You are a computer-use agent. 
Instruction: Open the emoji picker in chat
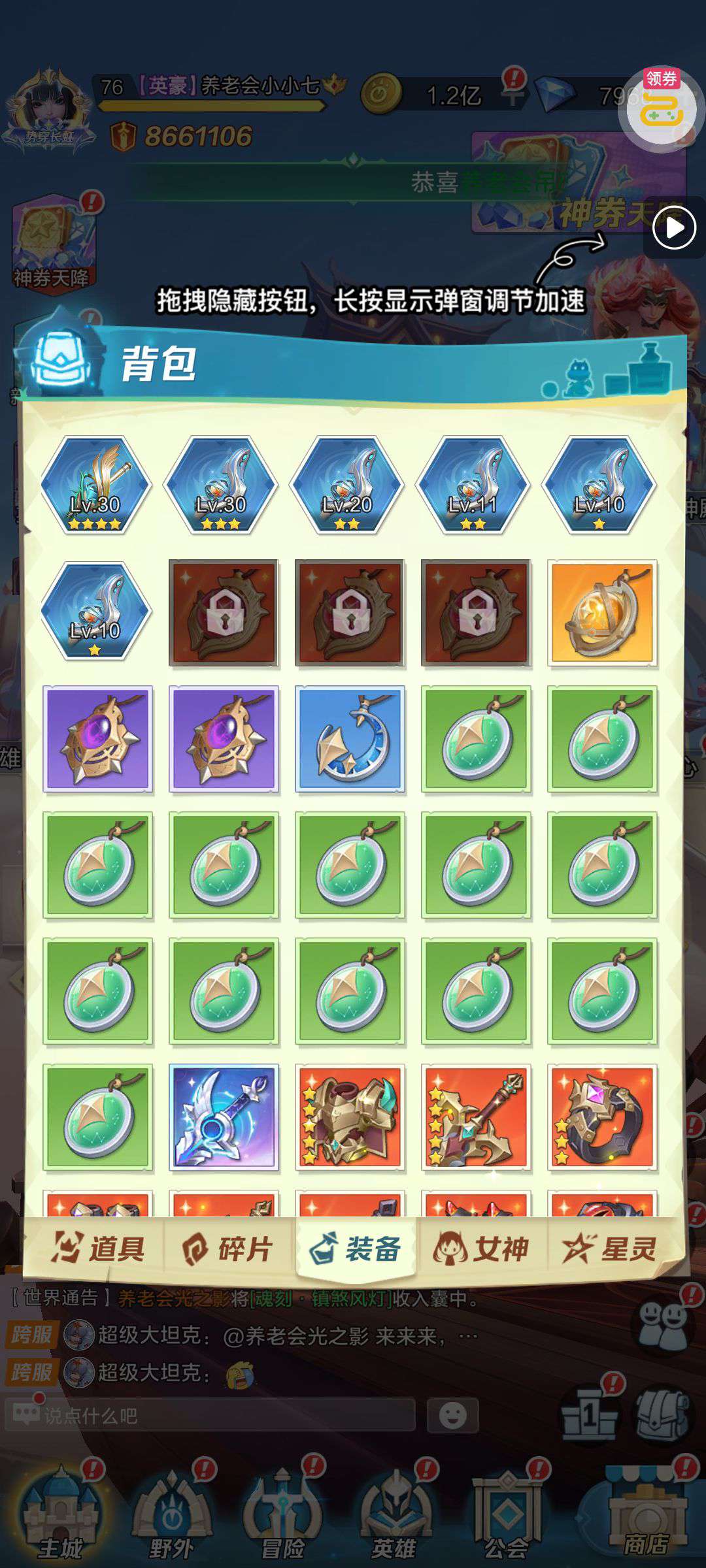coord(452,1416)
